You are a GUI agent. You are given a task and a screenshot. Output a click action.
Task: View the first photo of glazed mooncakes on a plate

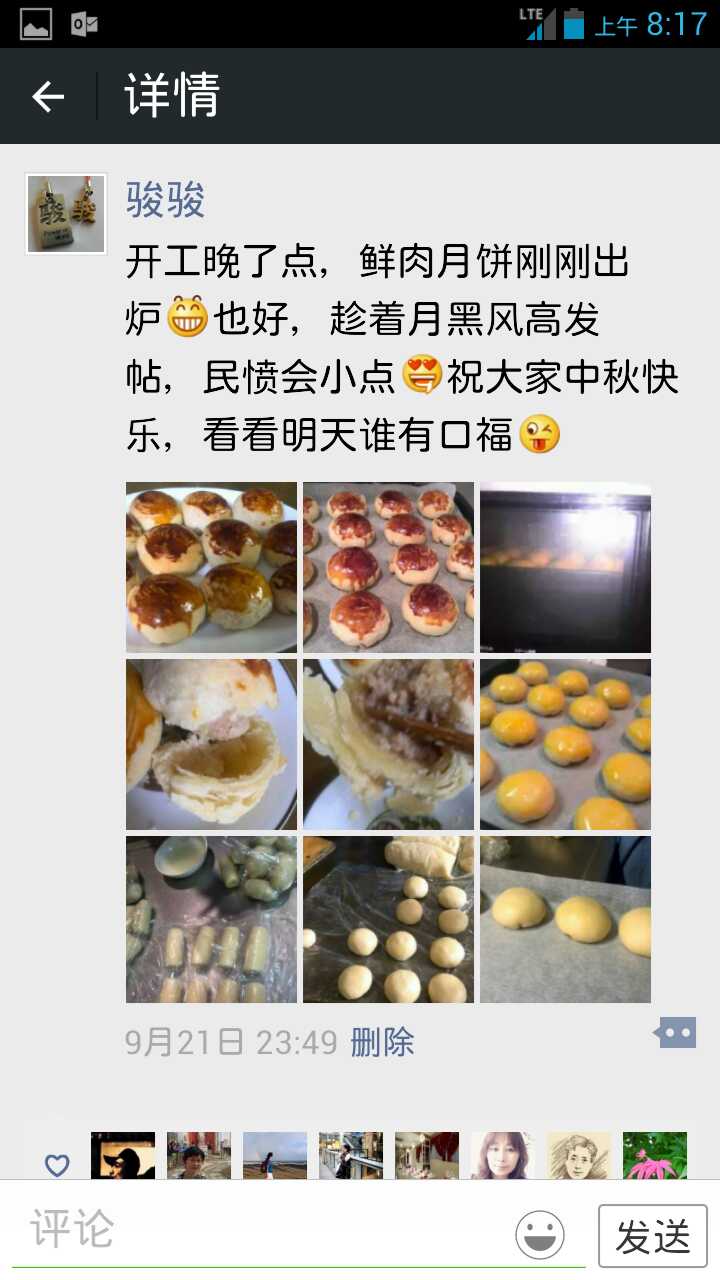click(x=211, y=567)
